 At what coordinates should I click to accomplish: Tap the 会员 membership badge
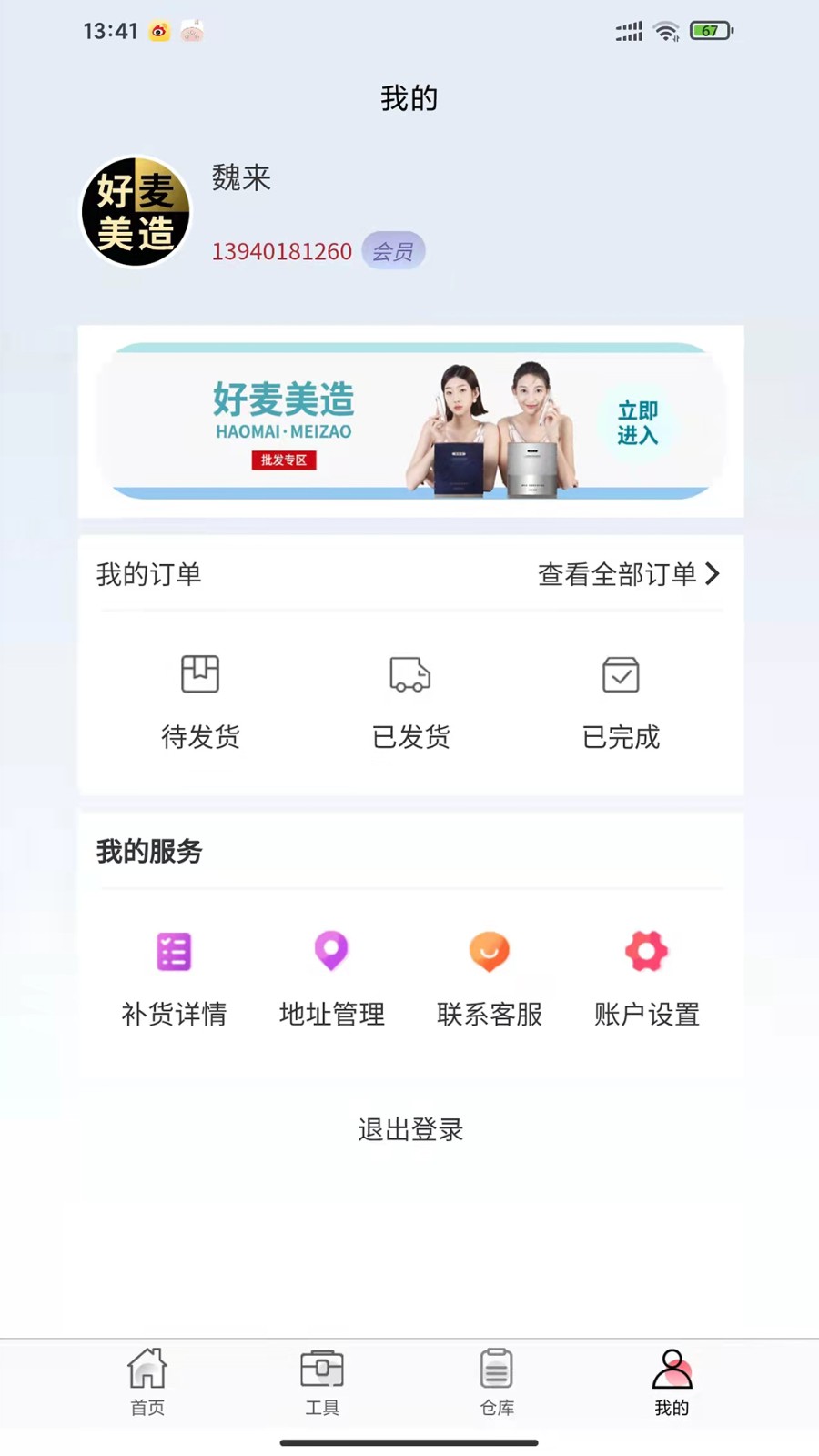click(393, 250)
